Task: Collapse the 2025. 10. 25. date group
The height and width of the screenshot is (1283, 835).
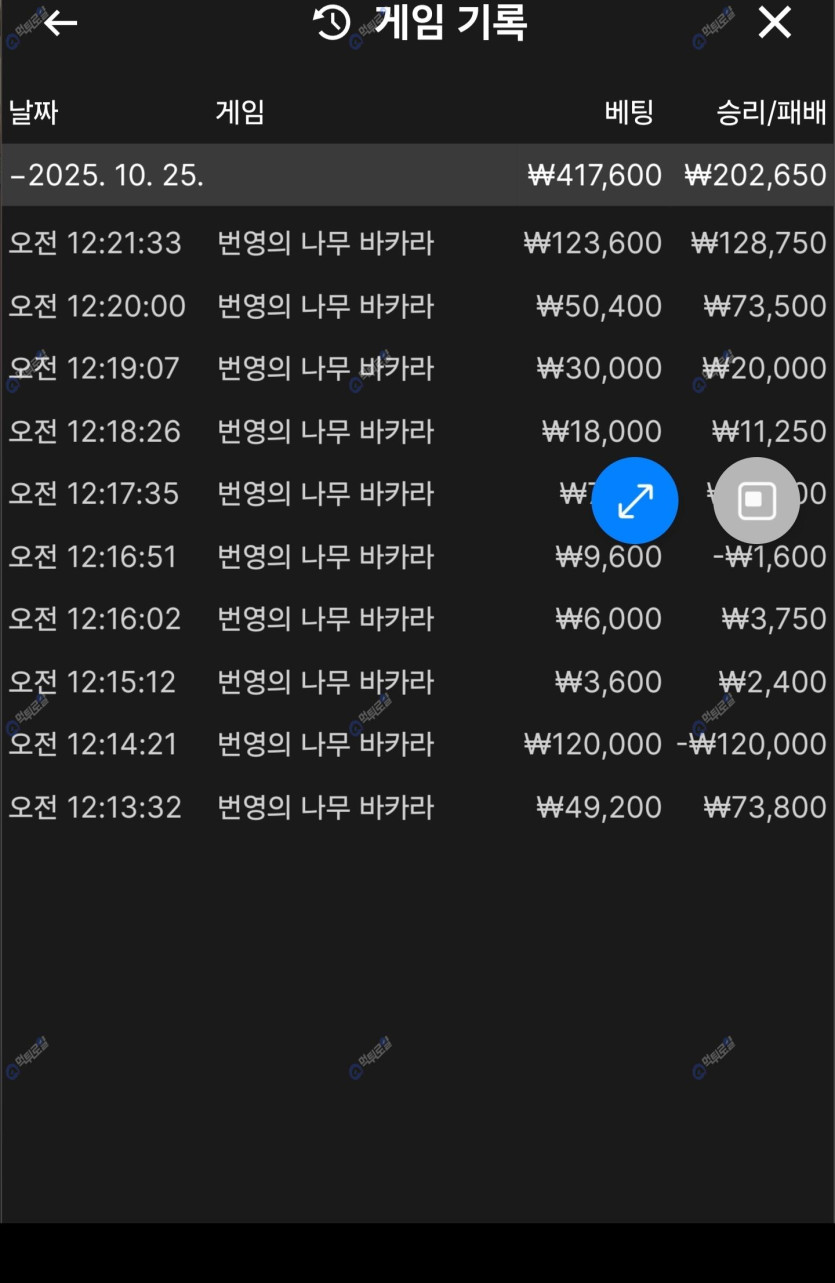Action: coord(107,176)
